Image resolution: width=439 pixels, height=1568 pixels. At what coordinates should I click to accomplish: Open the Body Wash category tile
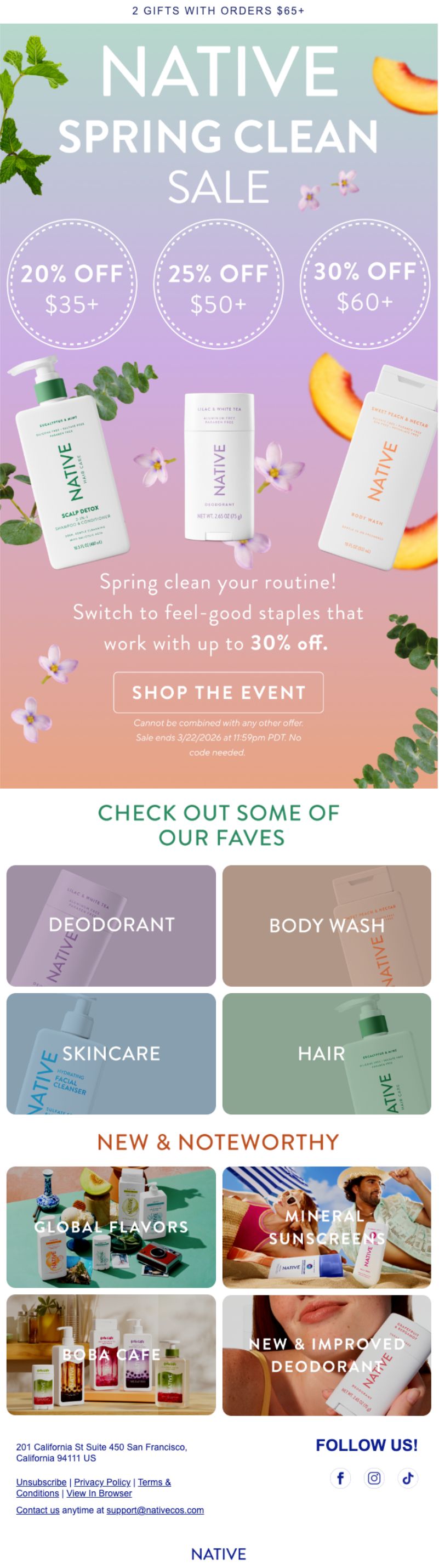pyautogui.click(x=327, y=925)
